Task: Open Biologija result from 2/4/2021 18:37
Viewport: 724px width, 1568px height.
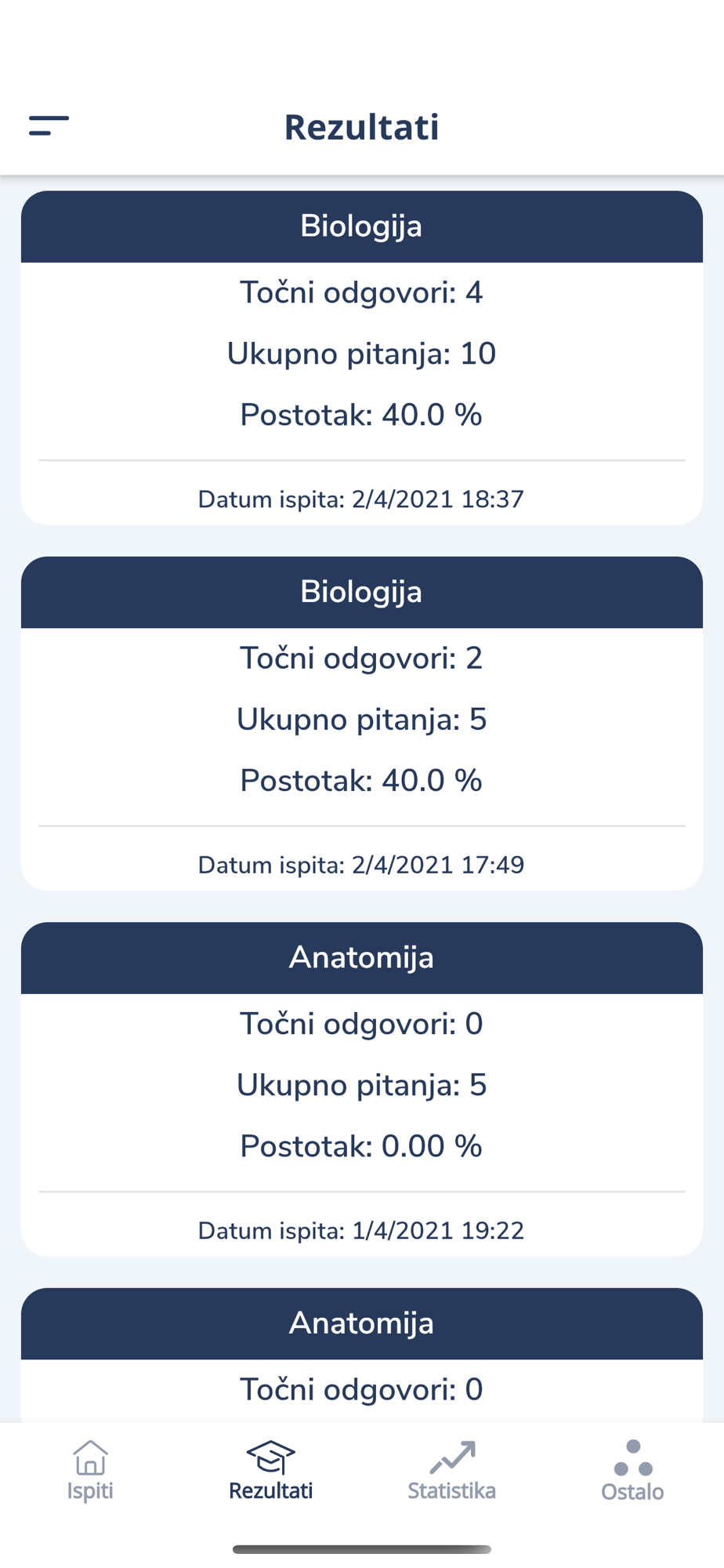Action: pos(362,358)
